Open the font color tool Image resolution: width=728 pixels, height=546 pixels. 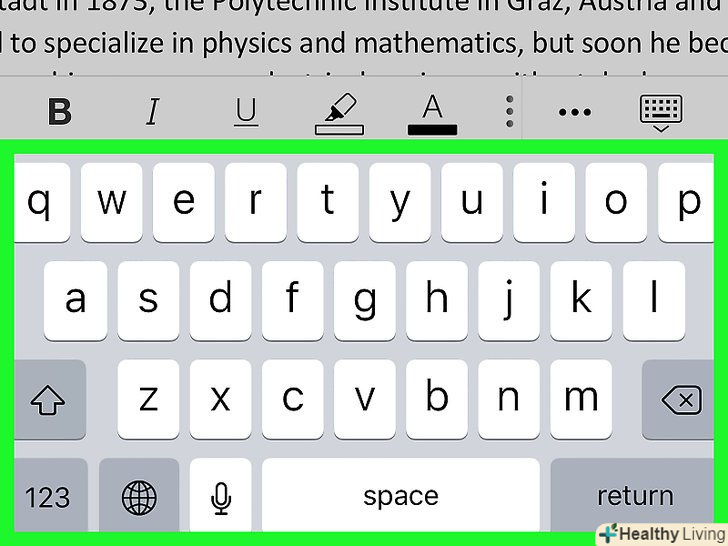tap(432, 112)
